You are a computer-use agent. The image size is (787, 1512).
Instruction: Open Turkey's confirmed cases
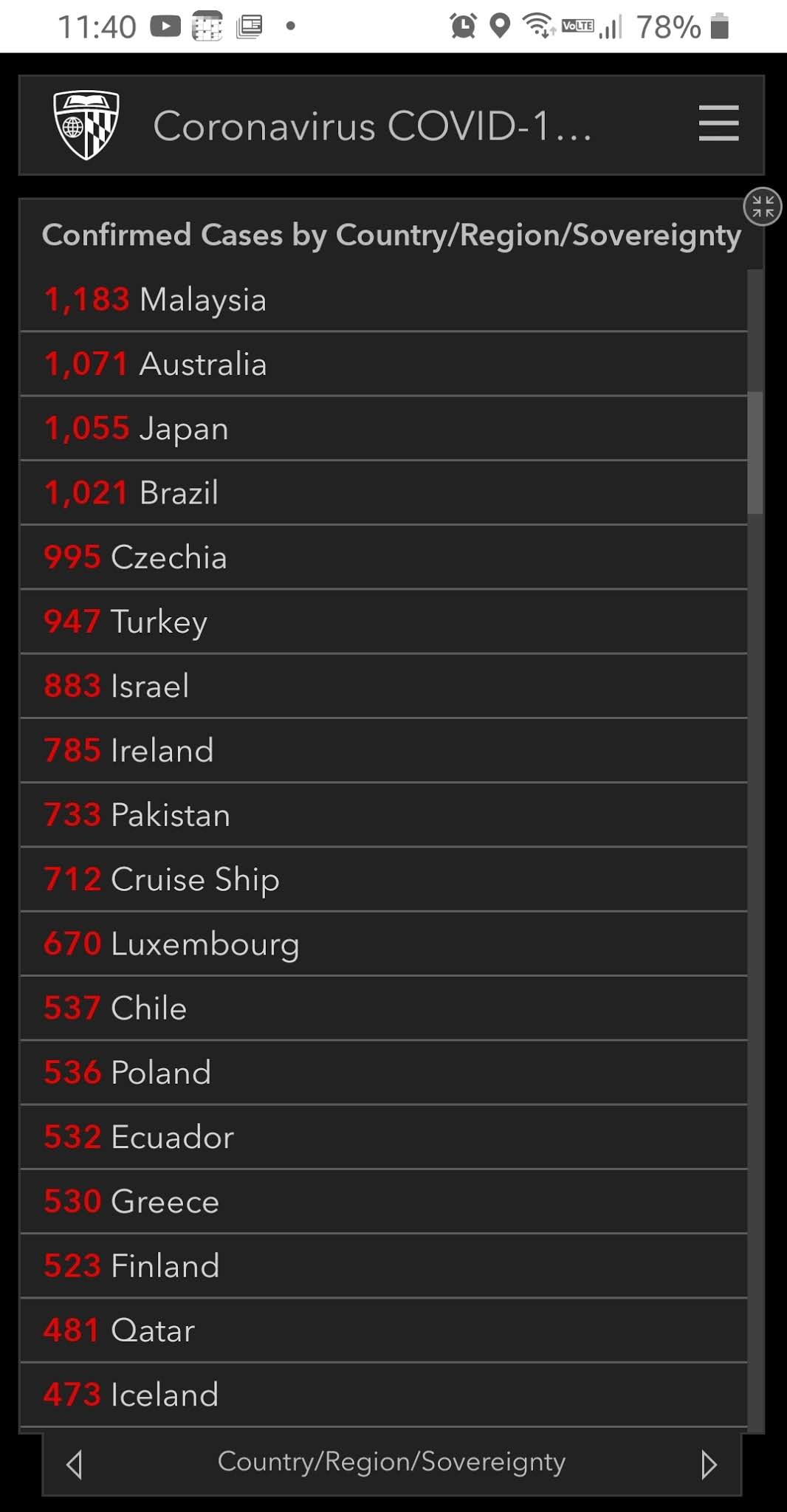pyautogui.click(x=383, y=622)
